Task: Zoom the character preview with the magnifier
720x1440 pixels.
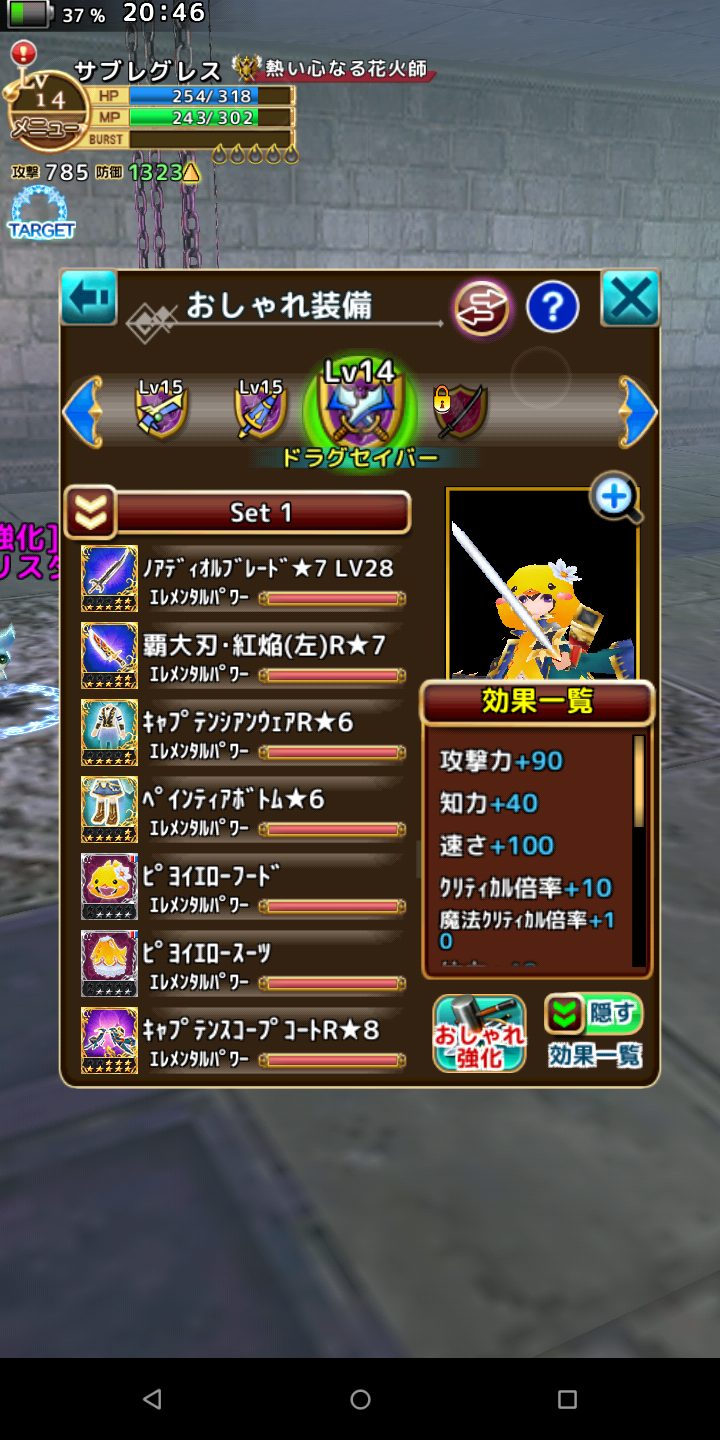Action: (x=615, y=498)
